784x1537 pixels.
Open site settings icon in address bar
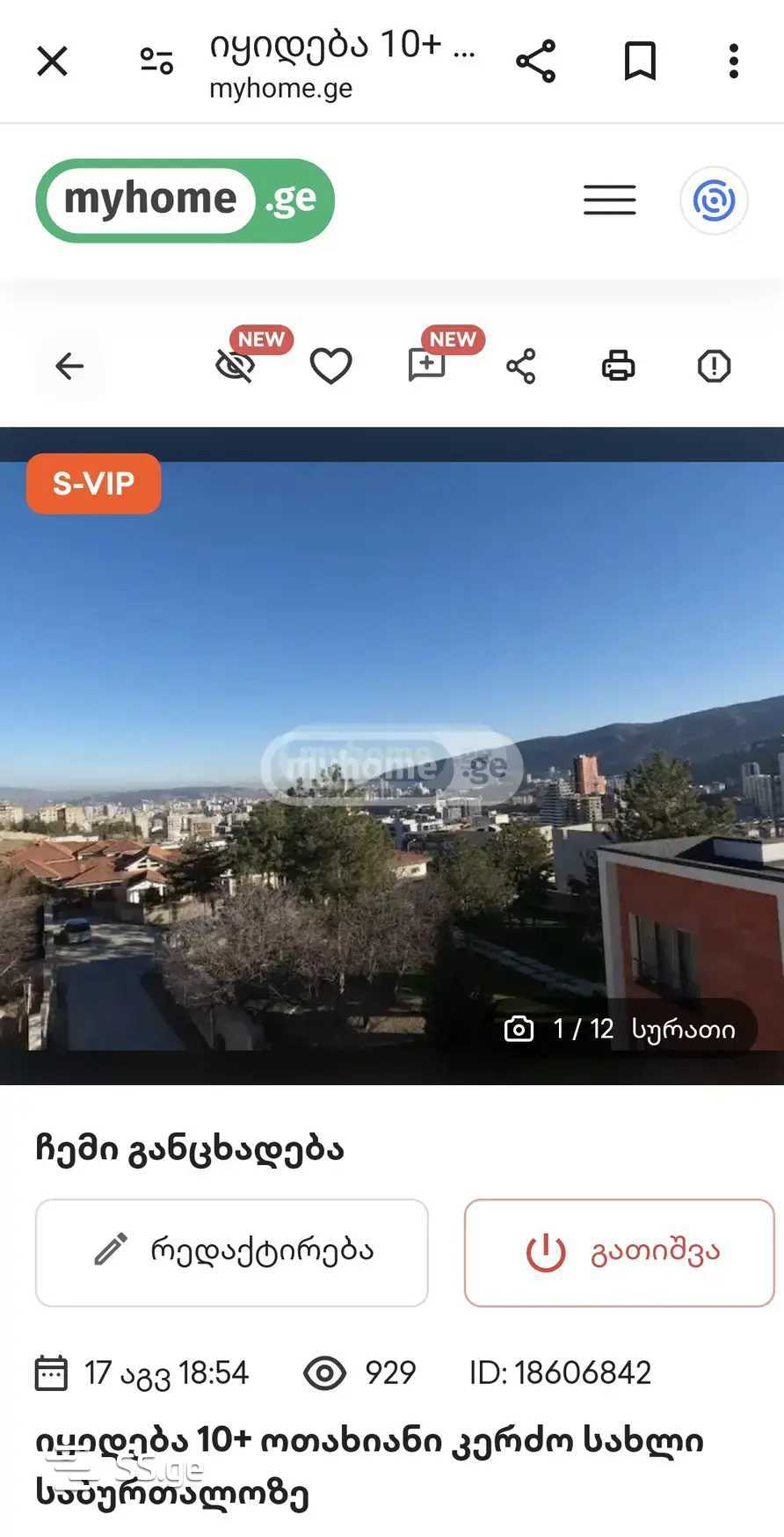156,62
